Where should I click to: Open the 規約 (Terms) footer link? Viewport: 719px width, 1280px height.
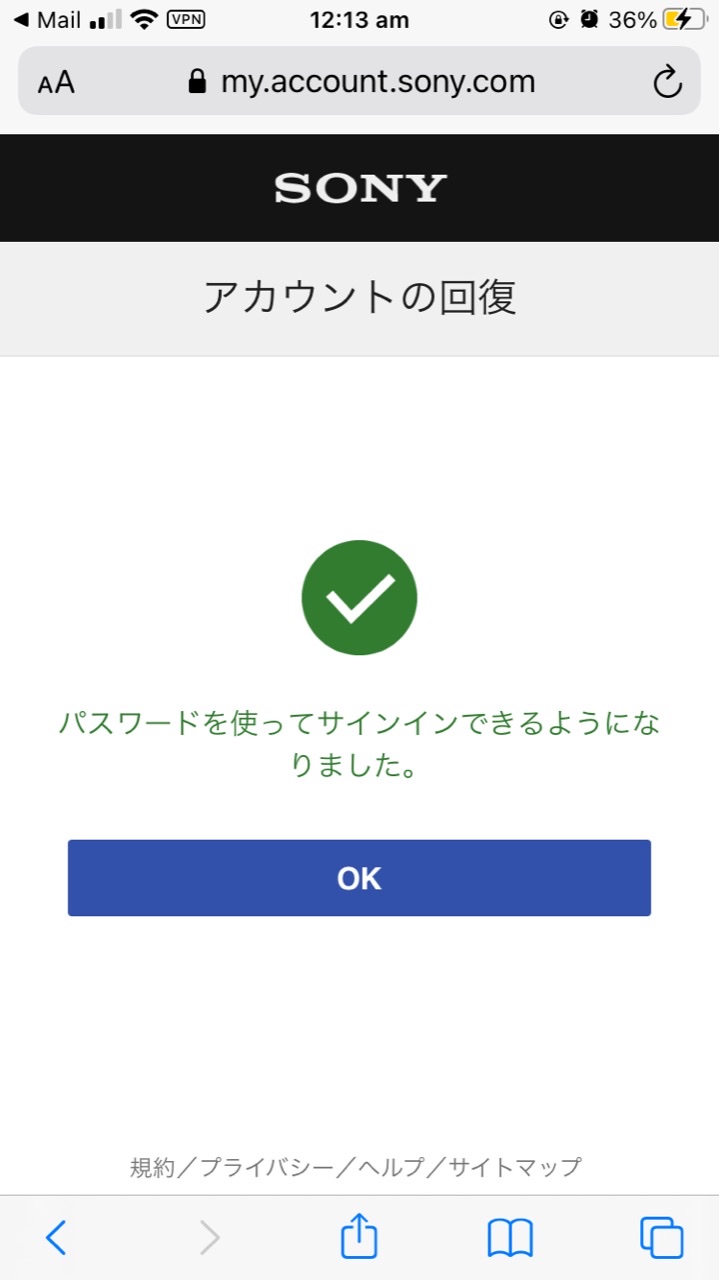(152, 1167)
